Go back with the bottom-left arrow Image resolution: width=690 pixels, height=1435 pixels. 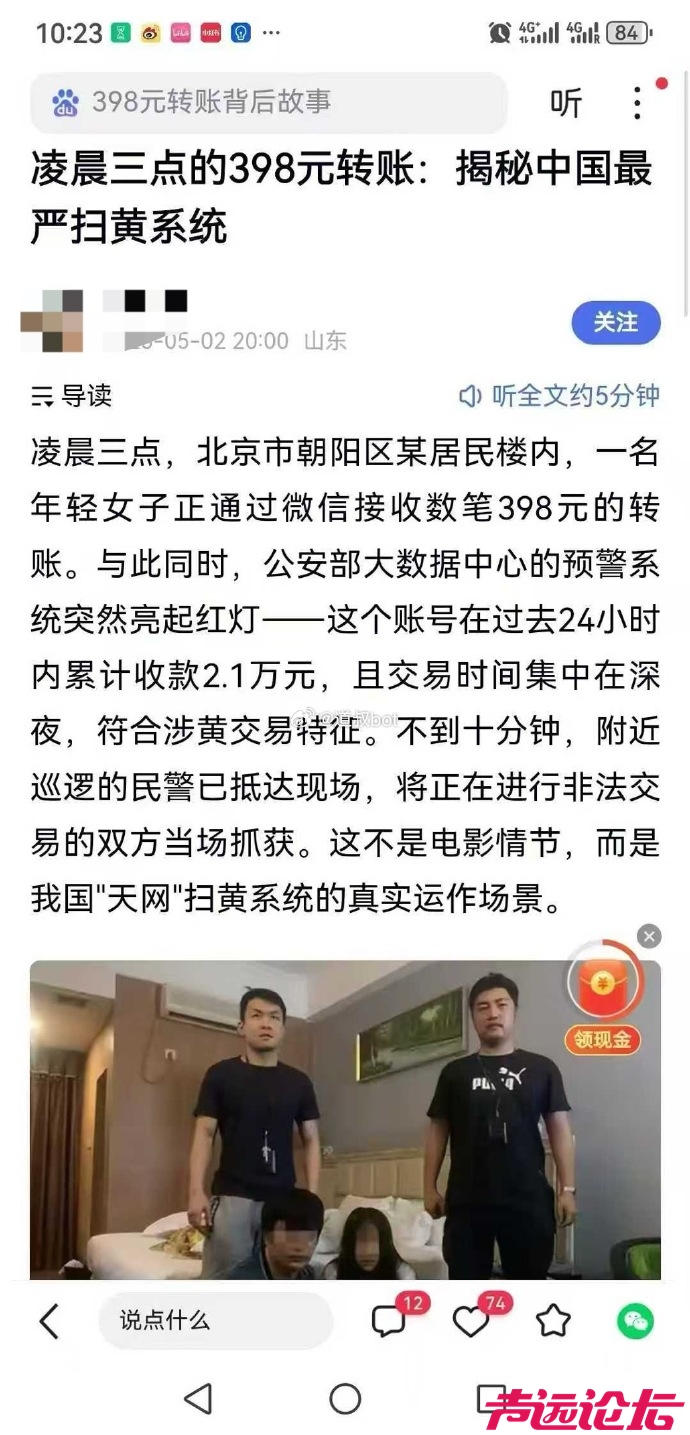(49, 1322)
